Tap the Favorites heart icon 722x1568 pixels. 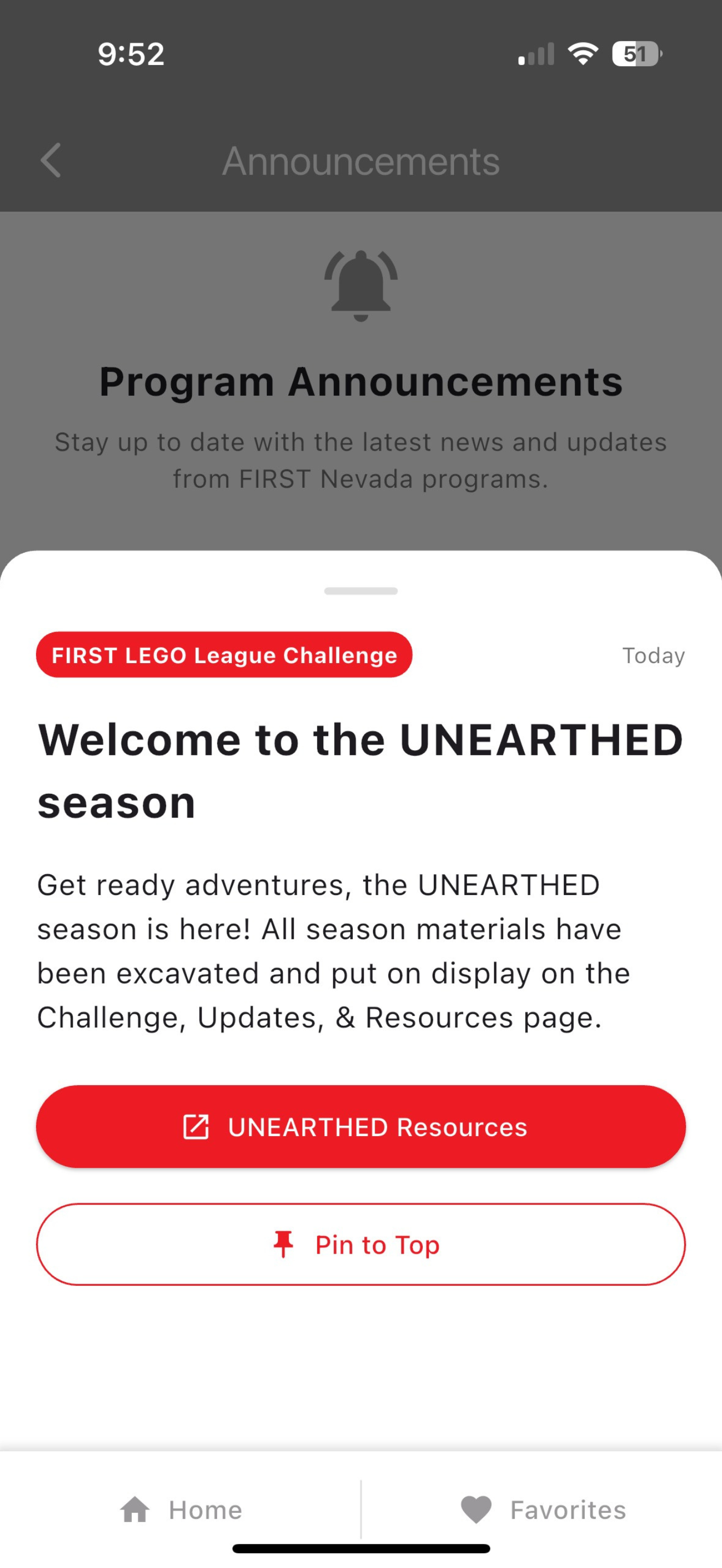(475, 1508)
